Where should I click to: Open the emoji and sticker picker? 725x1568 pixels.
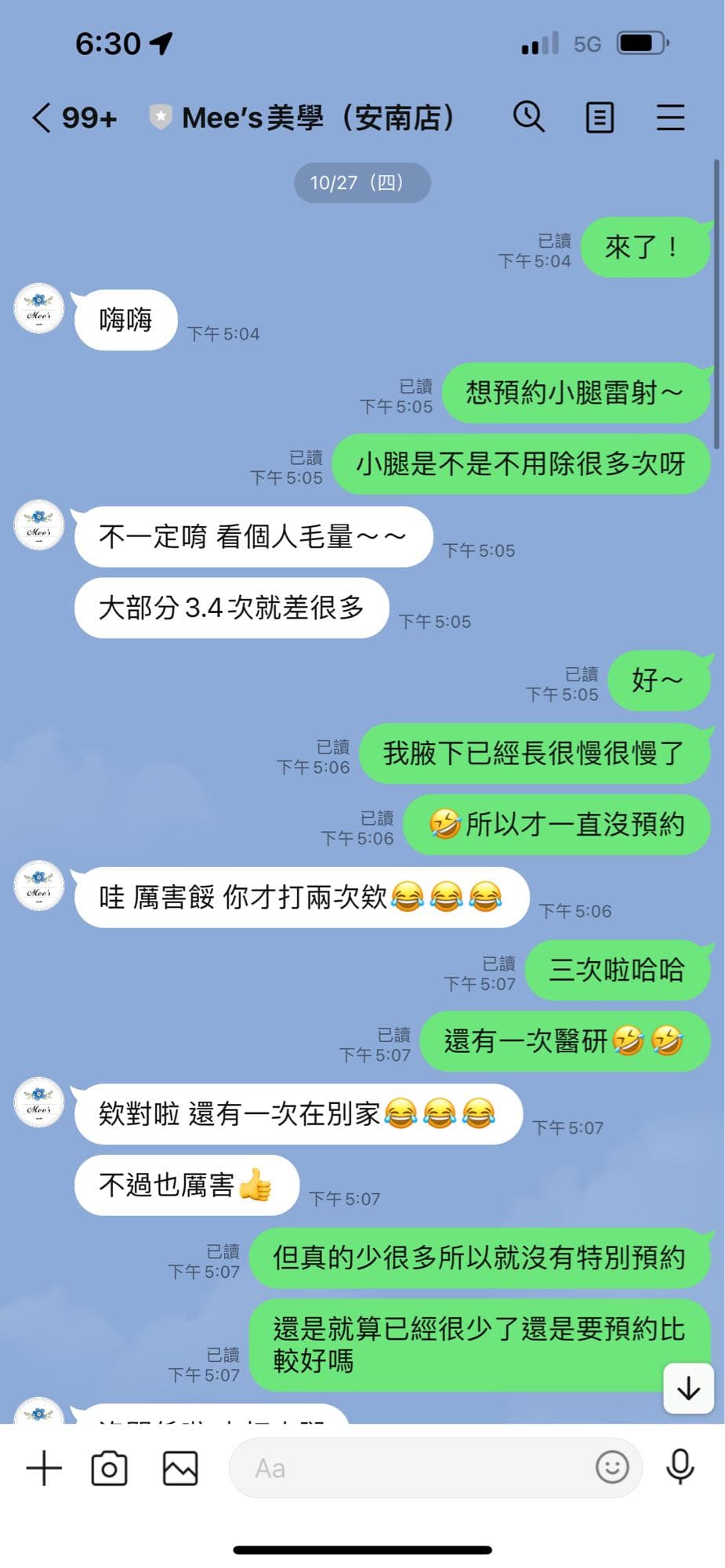[x=612, y=1466]
